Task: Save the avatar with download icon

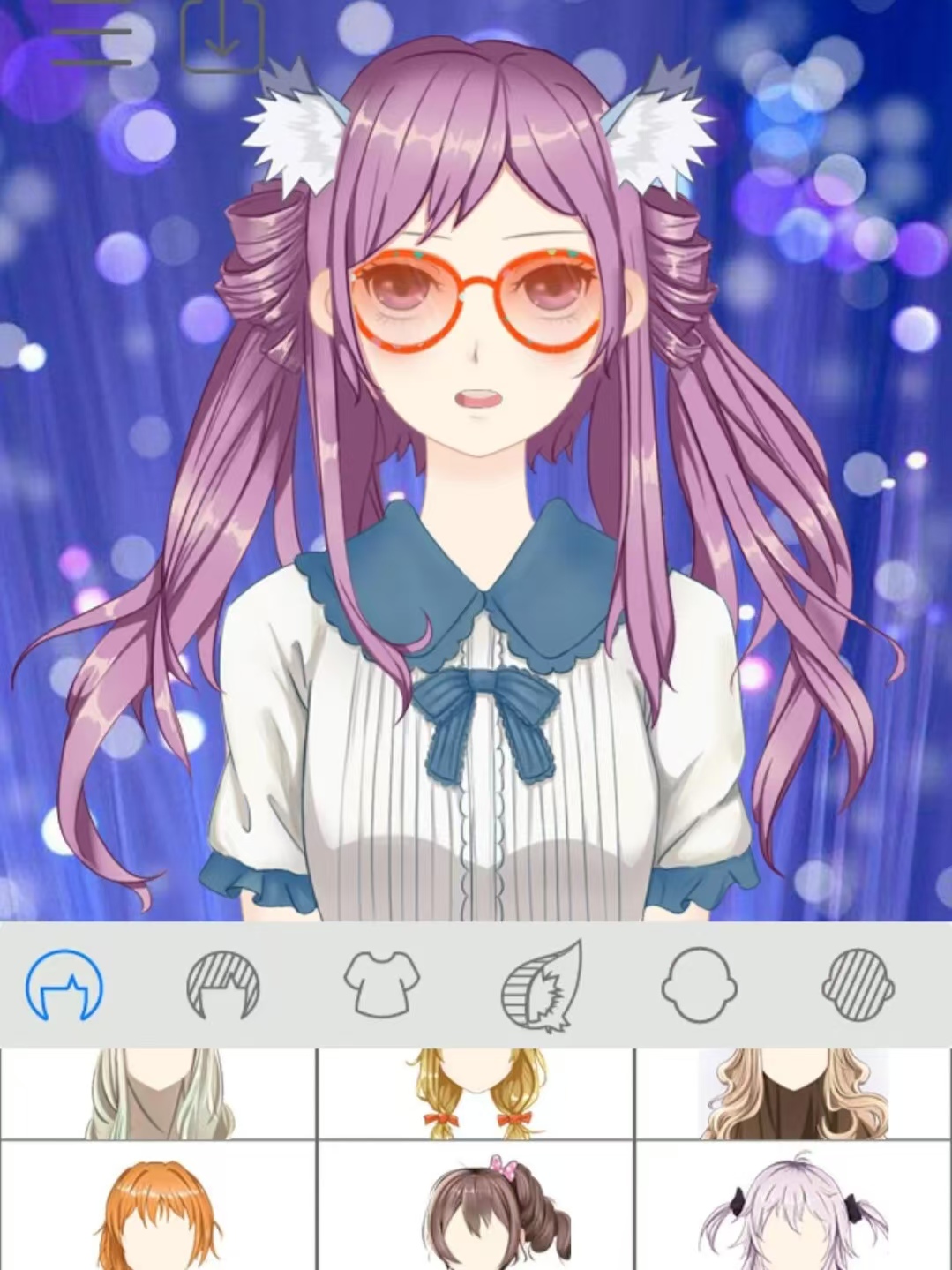Action: pyautogui.click(x=222, y=35)
